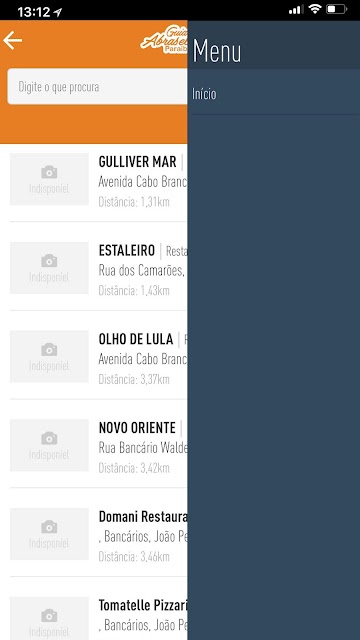Go back with the arrow icon
Screen dimensions: 360x640
(12, 40)
